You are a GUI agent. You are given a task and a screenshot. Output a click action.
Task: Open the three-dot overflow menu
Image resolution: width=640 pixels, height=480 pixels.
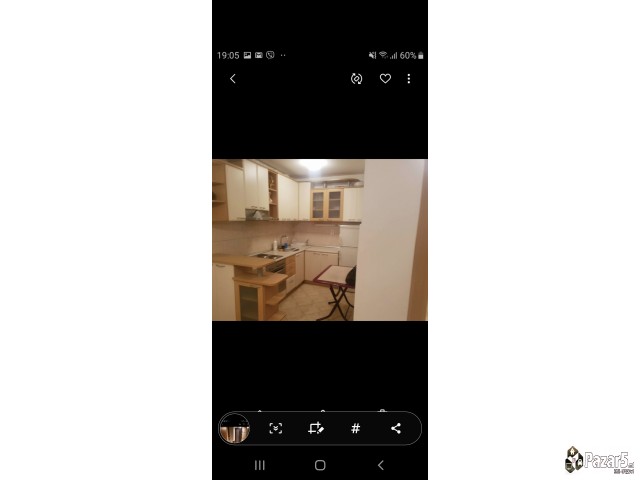[409, 79]
